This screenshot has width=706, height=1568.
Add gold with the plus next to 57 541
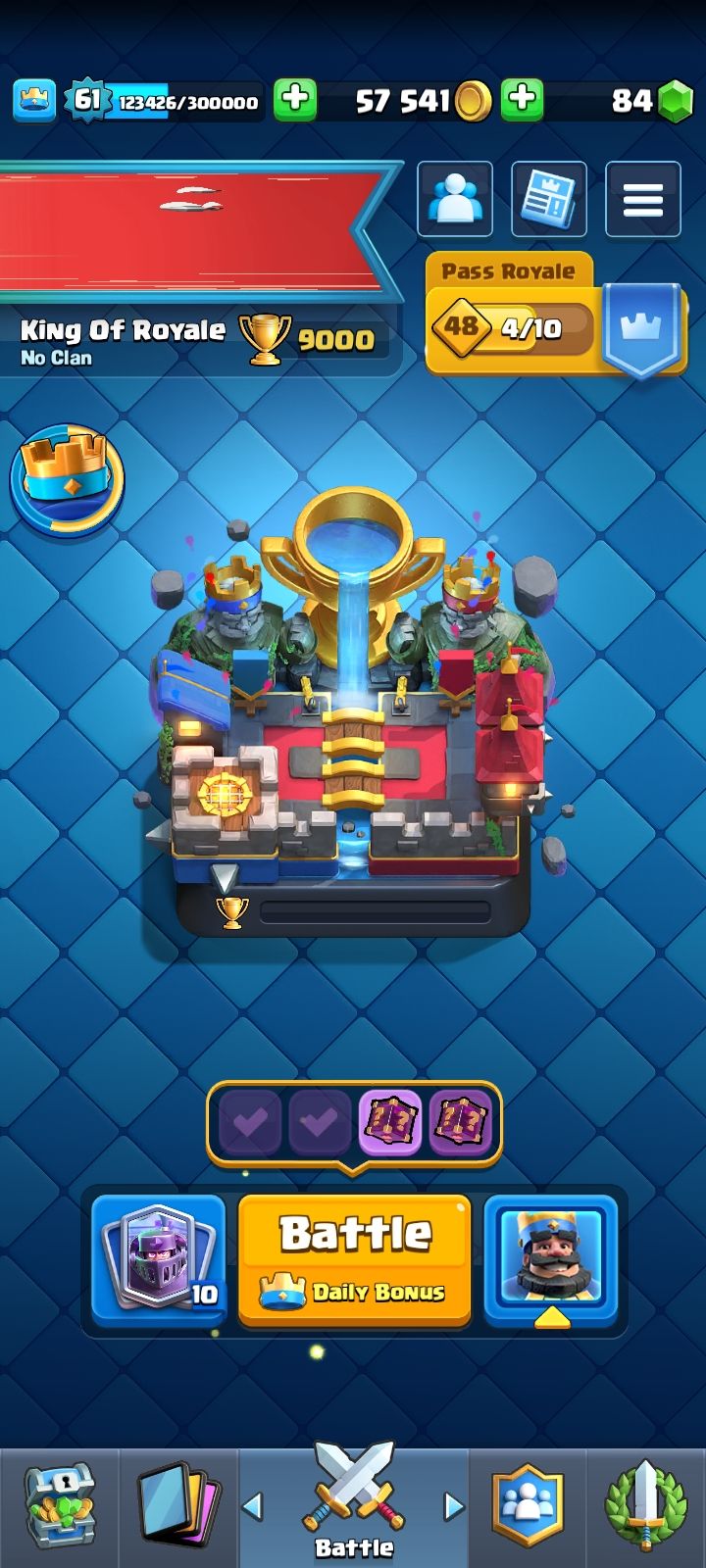523,99
